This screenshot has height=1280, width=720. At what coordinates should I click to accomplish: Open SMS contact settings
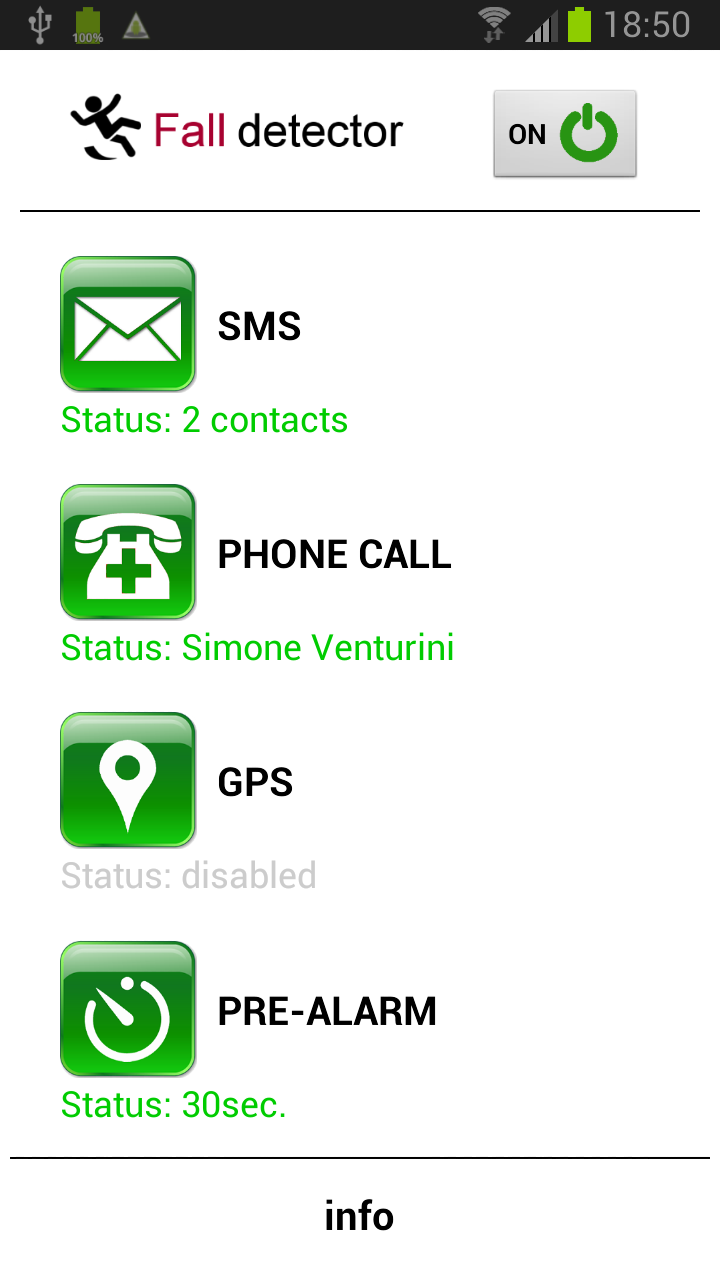click(128, 324)
